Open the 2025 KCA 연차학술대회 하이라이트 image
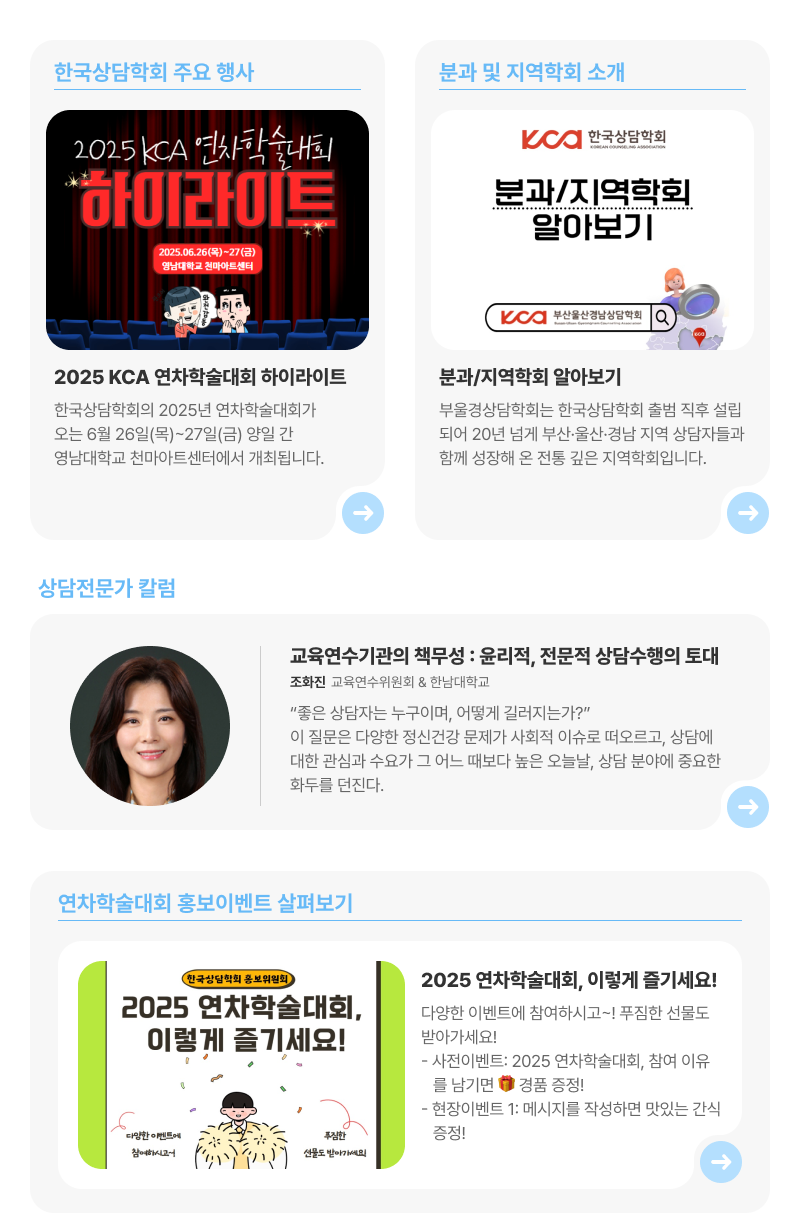800x1213 pixels. point(207,230)
